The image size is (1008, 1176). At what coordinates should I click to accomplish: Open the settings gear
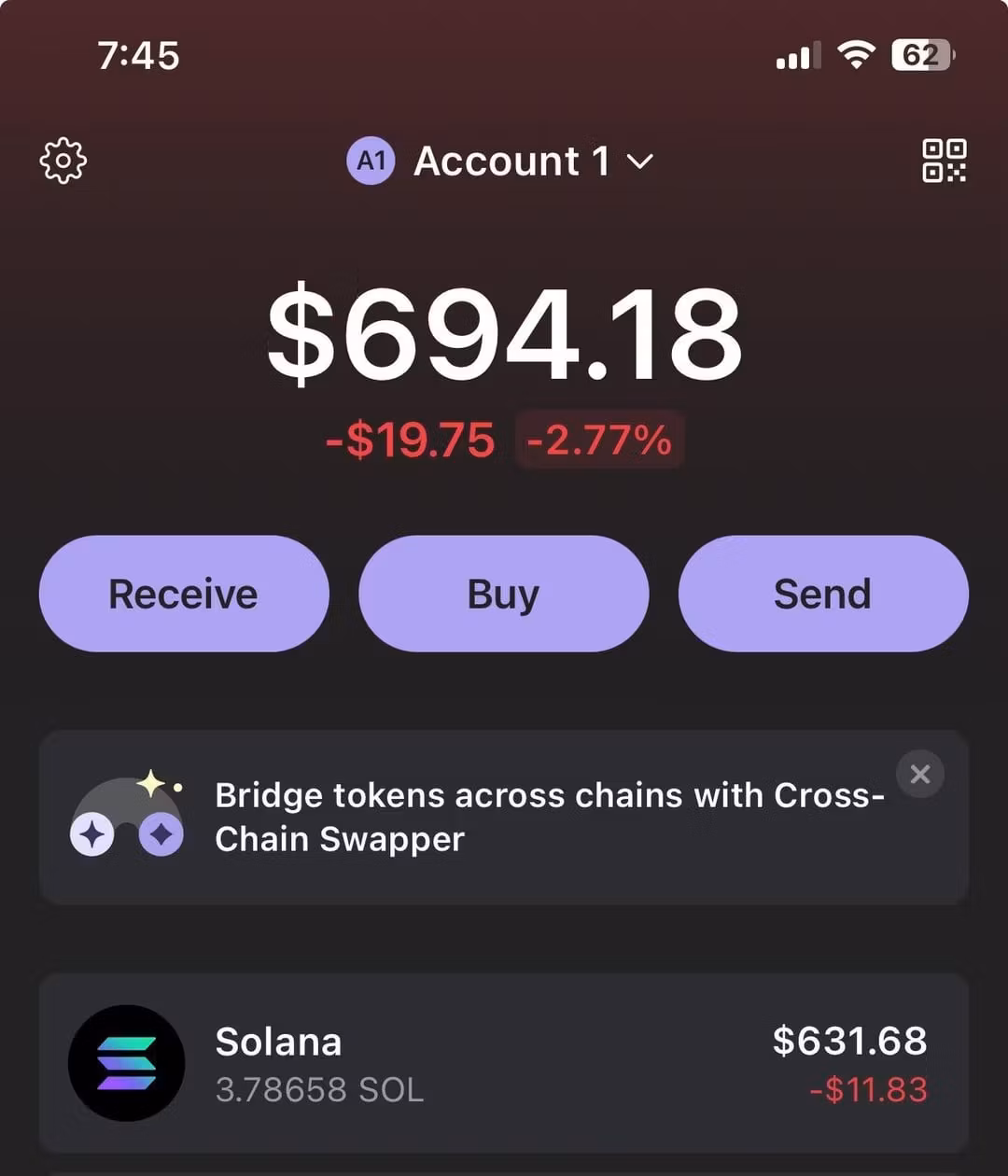click(63, 161)
